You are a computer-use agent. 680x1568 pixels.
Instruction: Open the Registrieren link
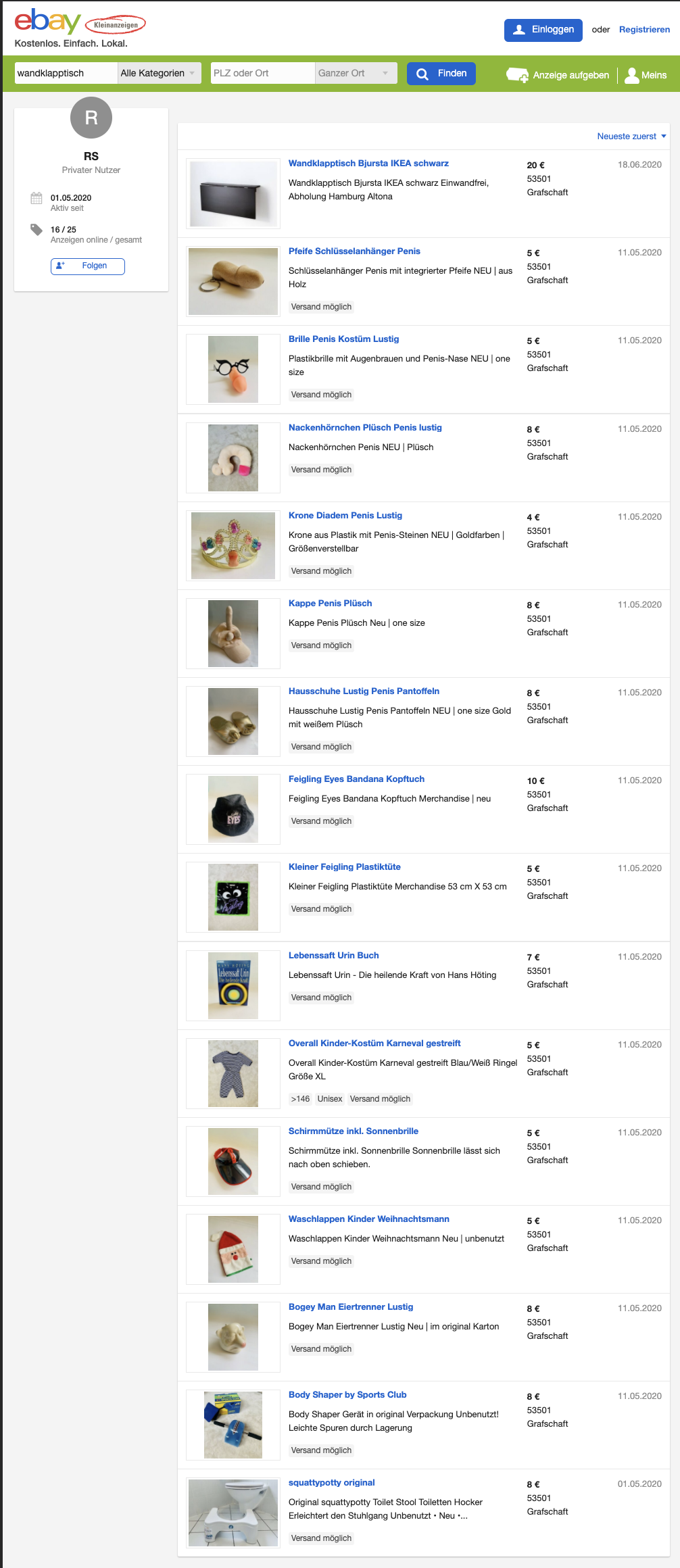tap(644, 30)
